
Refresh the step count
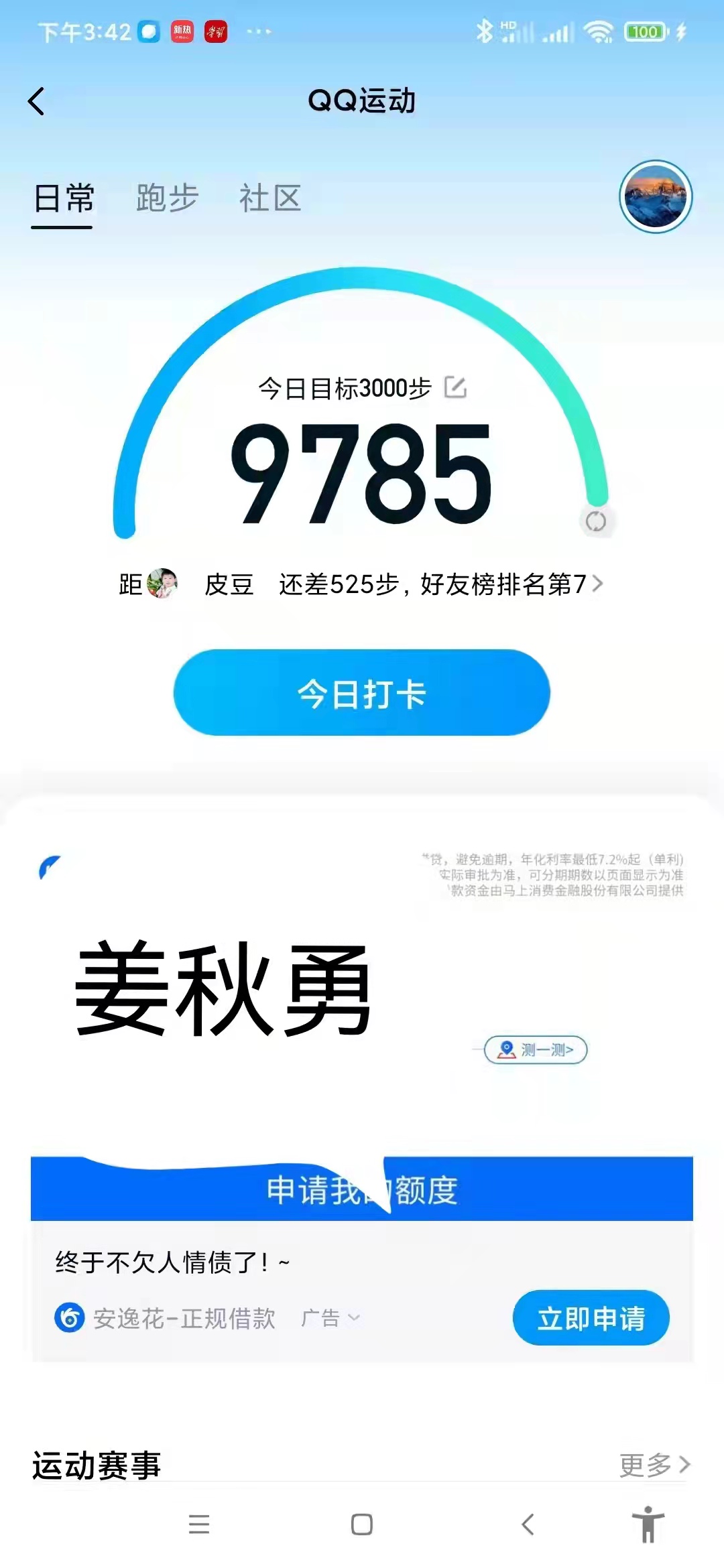[595, 521]
